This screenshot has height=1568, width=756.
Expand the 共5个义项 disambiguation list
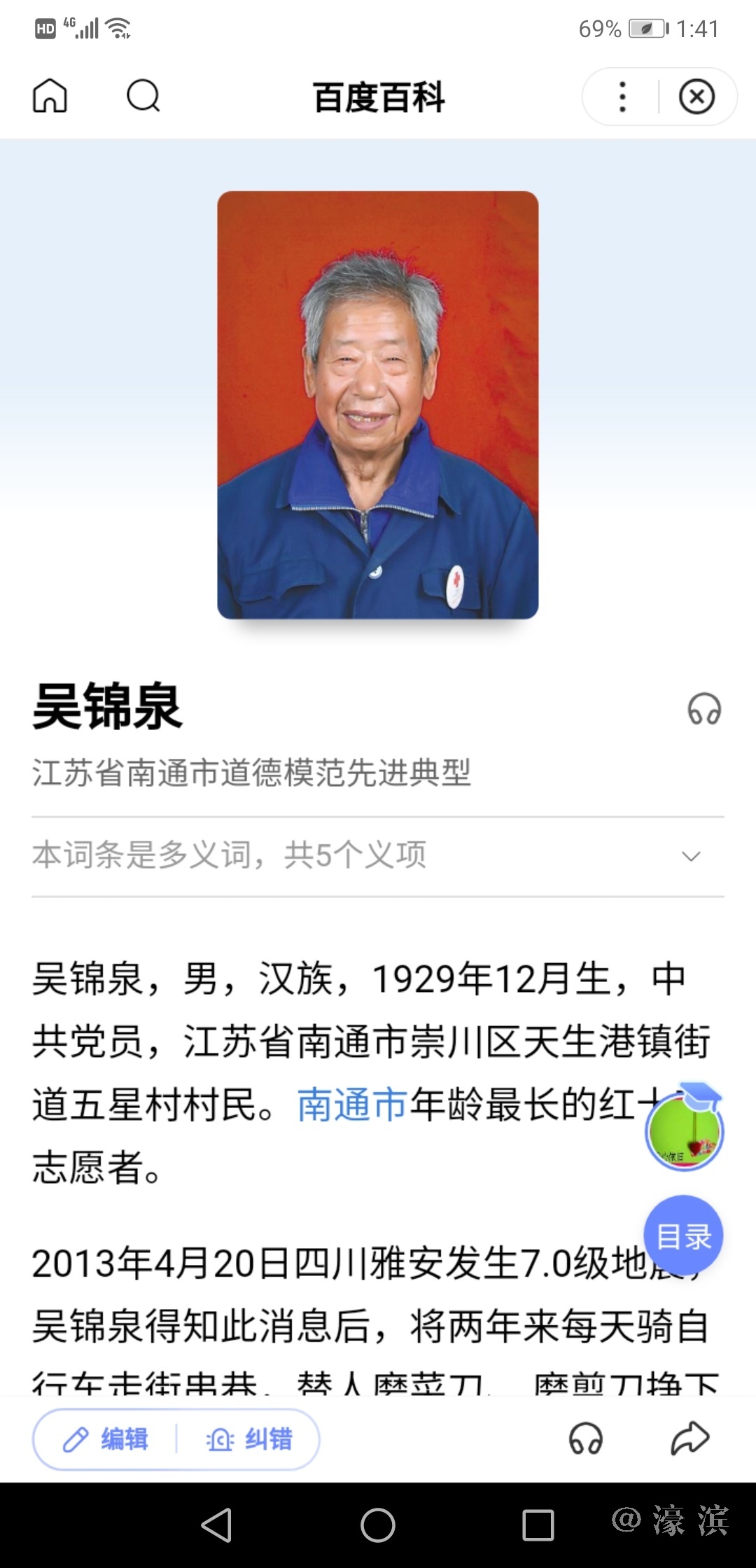[691, 856]
